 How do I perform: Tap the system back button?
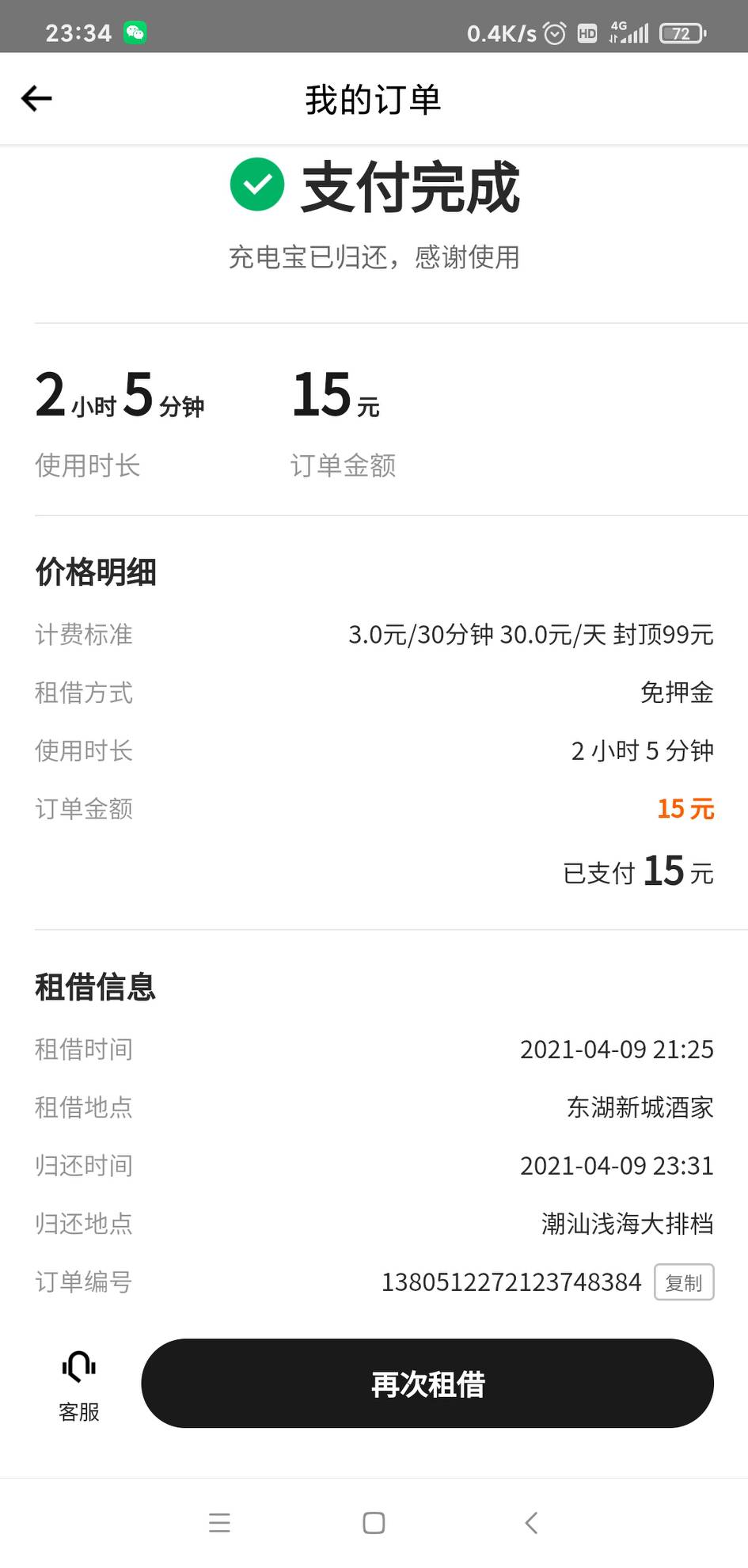(x=531, y=1523)
